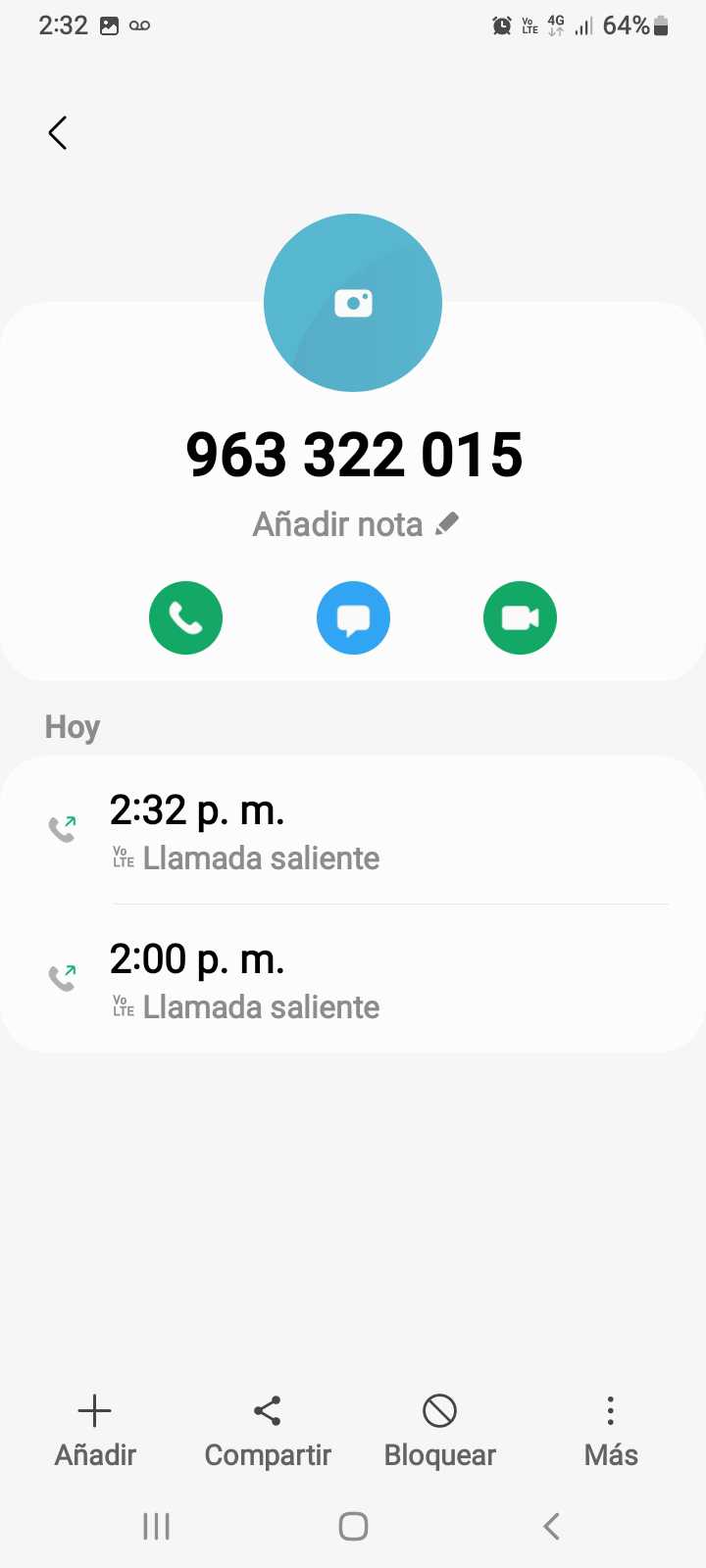Open the 2:00 p. m. outgoing call entry
The height and width of the screenshot is (1568, 706).
click(x=353, y=980)
